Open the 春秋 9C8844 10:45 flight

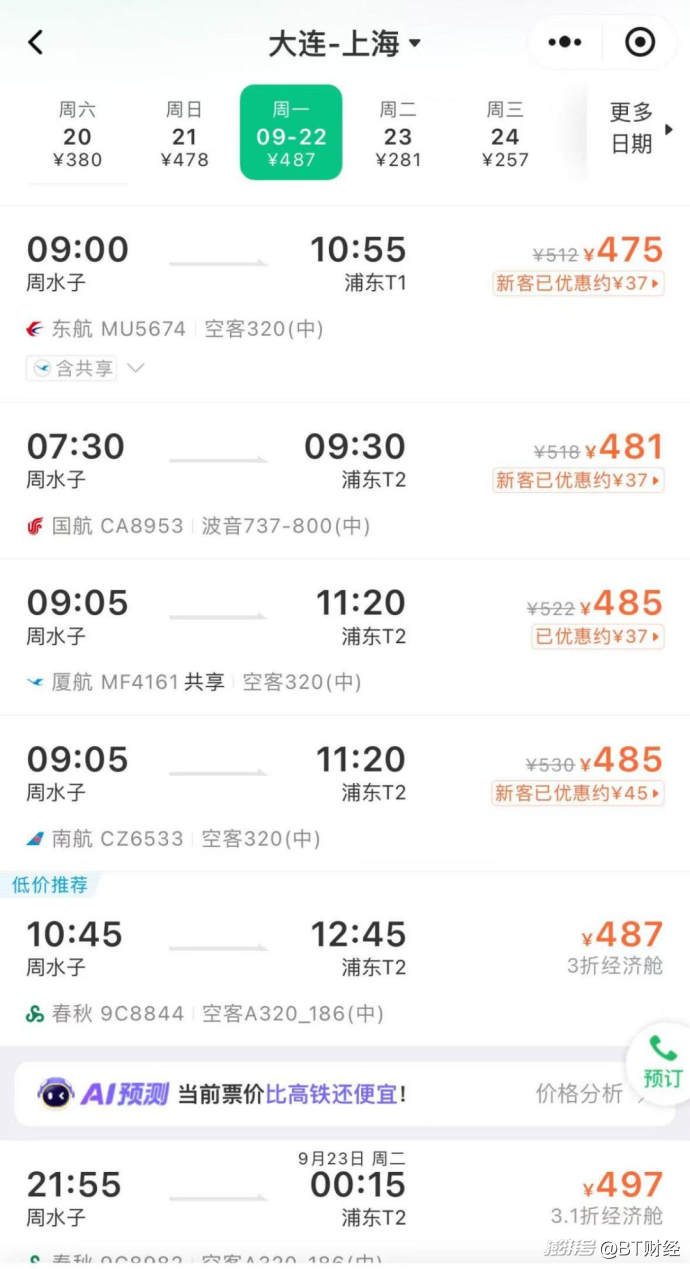pos(345,960)
